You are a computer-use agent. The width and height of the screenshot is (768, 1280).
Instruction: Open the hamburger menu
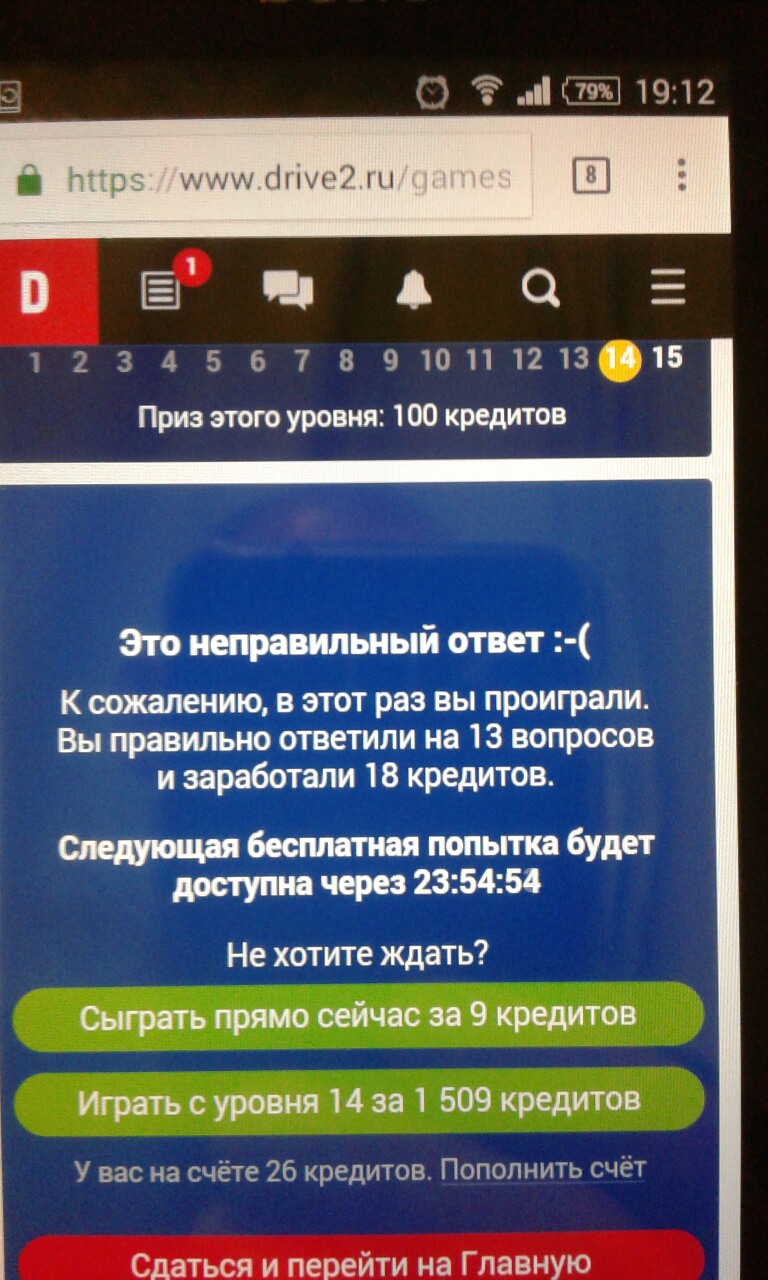pos(667,289)
